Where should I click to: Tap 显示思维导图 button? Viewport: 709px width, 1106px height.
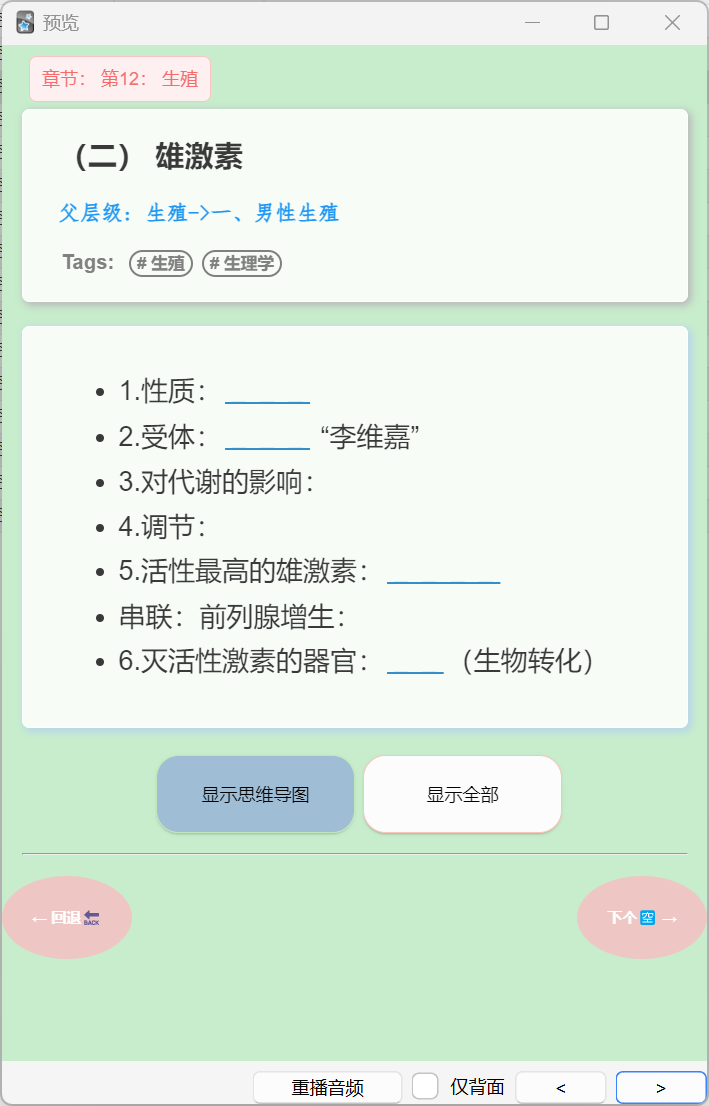click(x=255, y=795)
